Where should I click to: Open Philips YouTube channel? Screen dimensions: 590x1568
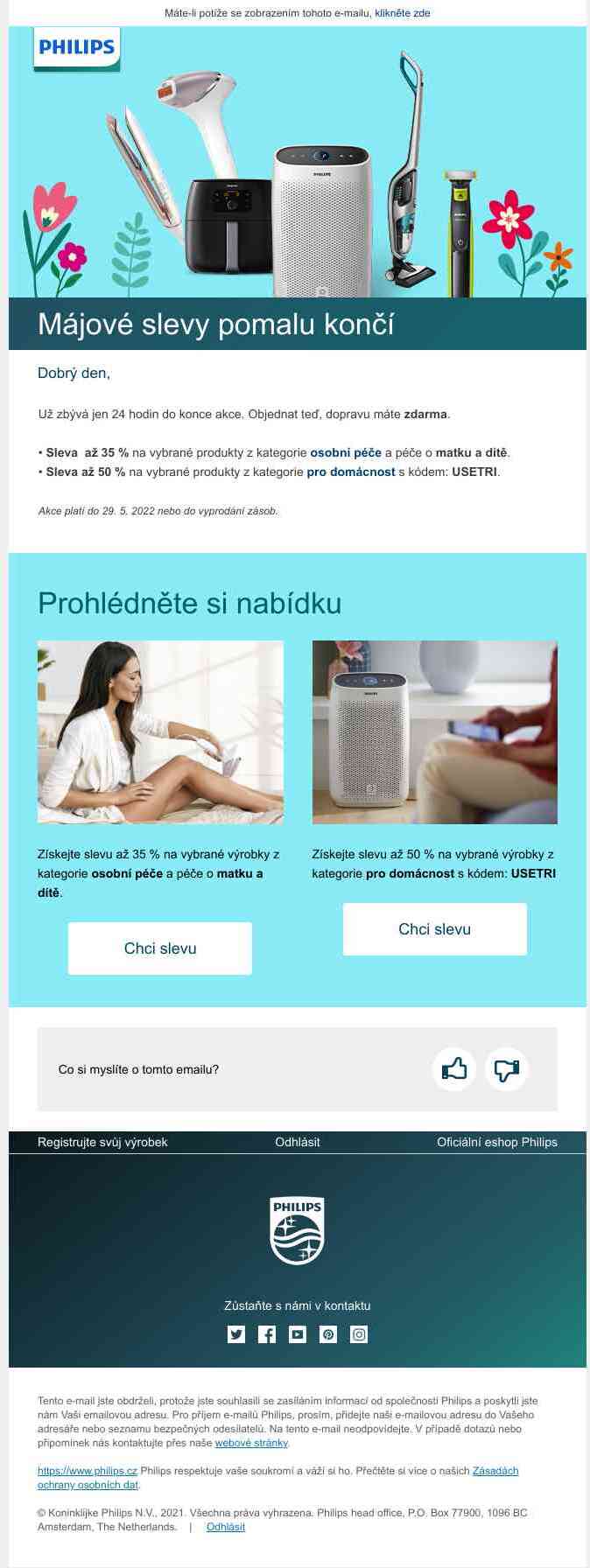(x=298, y=1334)
